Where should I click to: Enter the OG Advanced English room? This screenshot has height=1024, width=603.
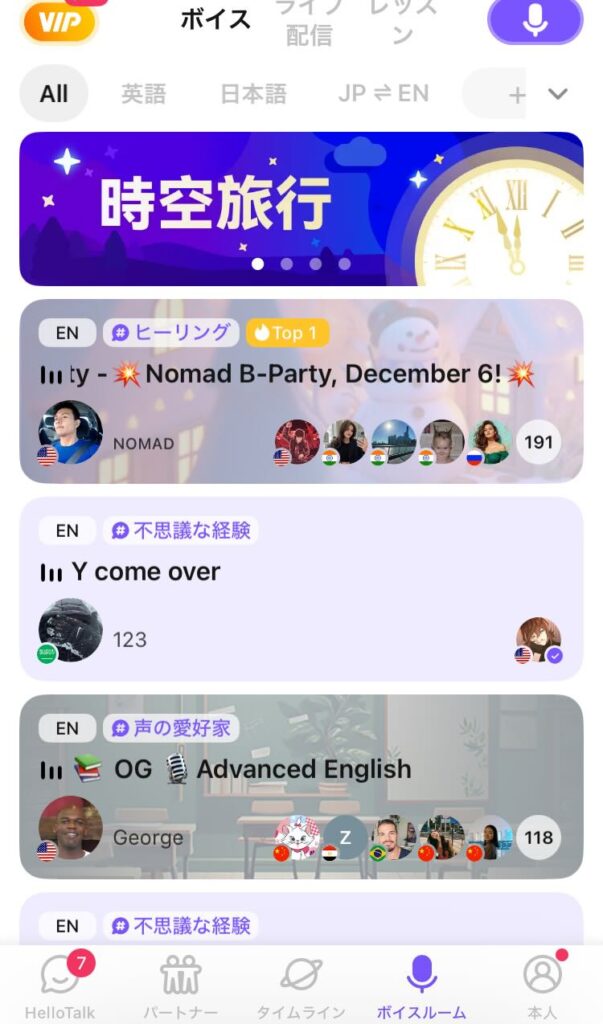pyautogui.click(x=301, y=769)
